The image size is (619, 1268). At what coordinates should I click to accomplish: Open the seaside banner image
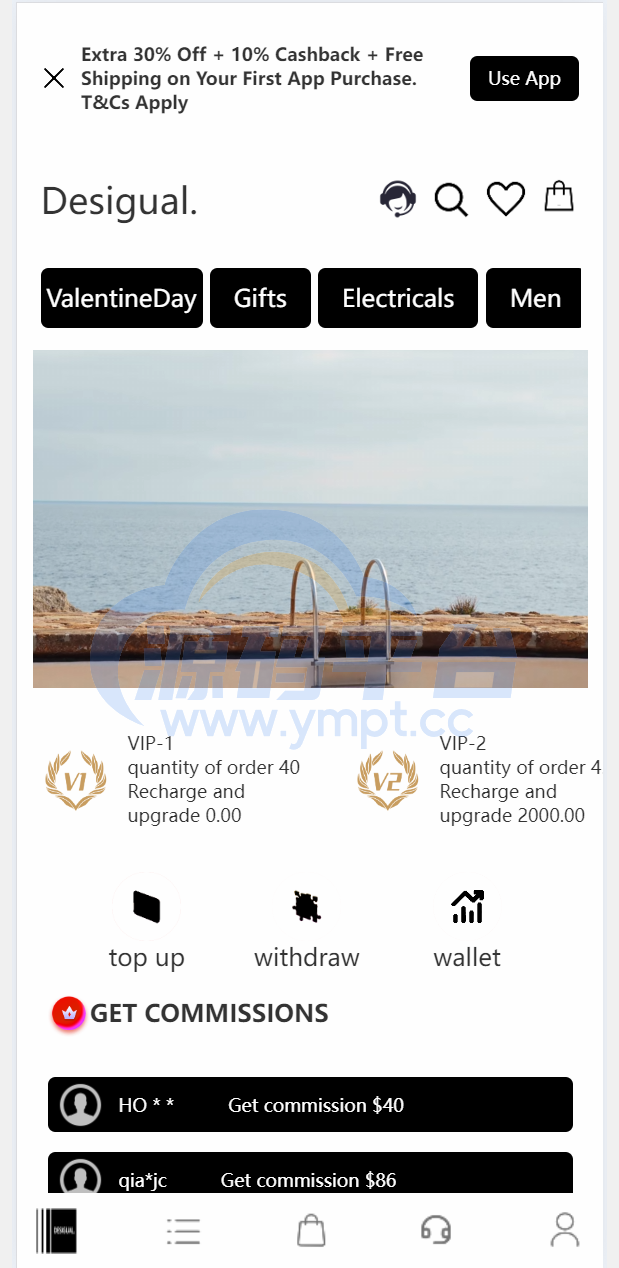[x=310, y=518]
